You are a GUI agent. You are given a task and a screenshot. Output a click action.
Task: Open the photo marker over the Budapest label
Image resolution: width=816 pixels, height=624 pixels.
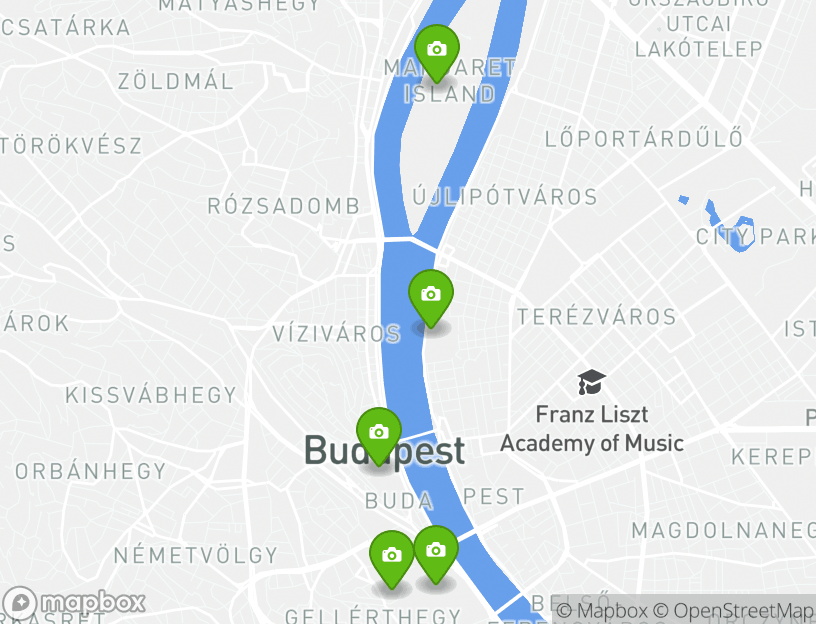(379, 433)
